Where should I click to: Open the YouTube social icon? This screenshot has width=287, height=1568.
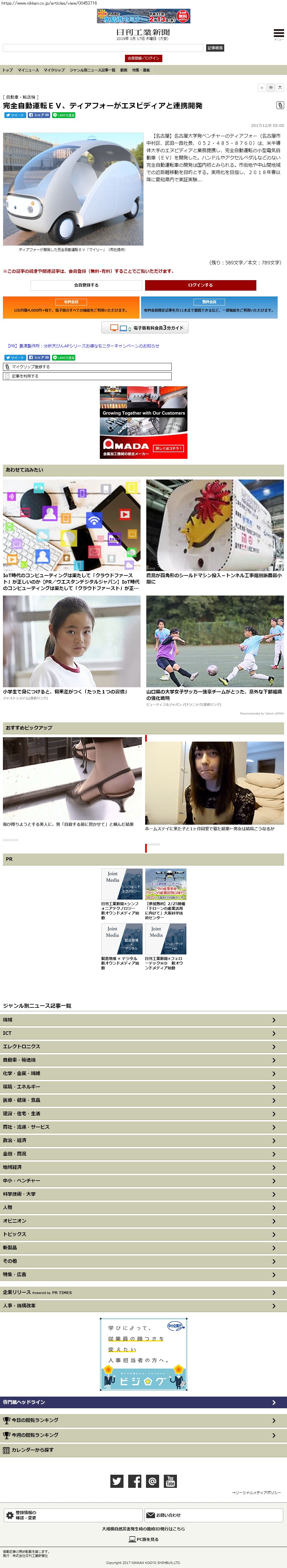(170, 1481)
